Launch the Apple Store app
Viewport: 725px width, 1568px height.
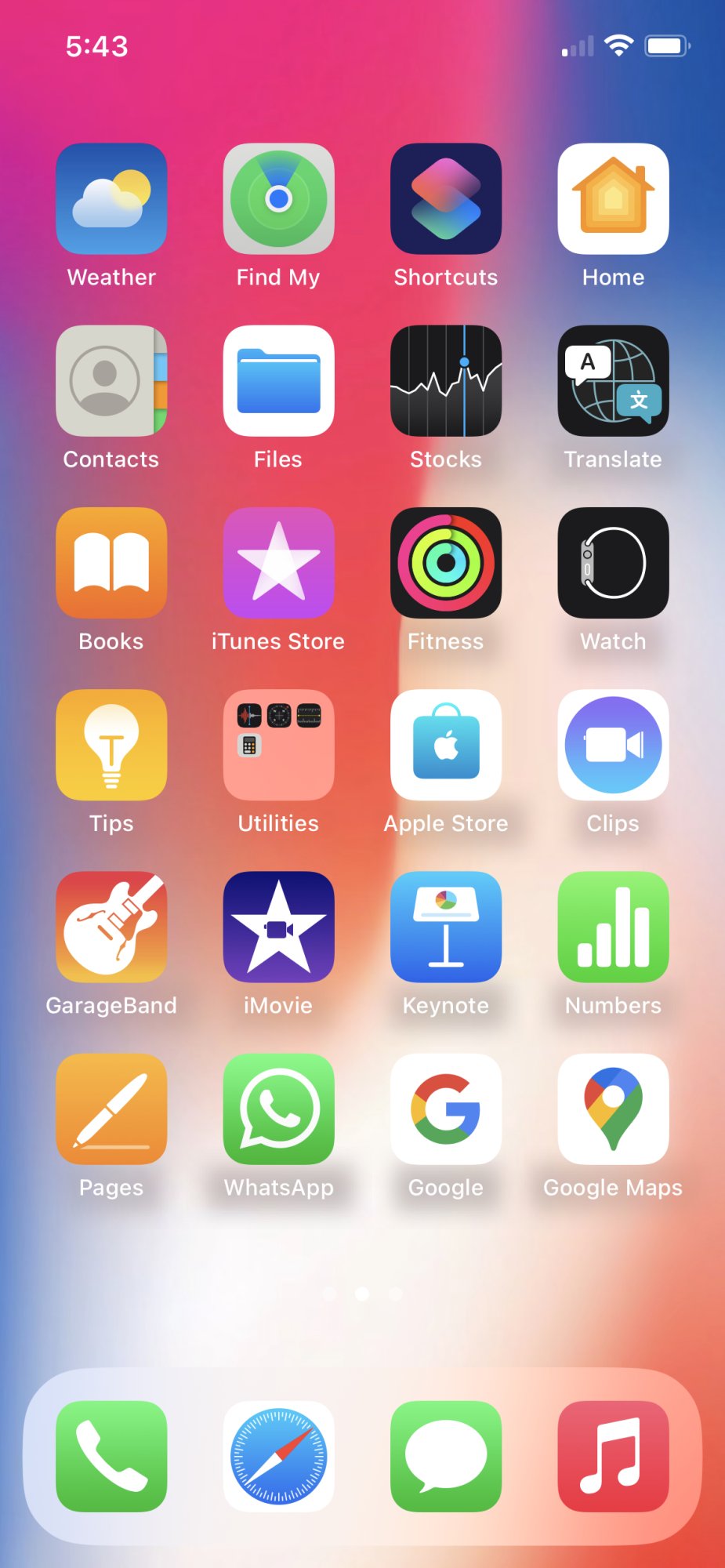(x=446, y=745)
